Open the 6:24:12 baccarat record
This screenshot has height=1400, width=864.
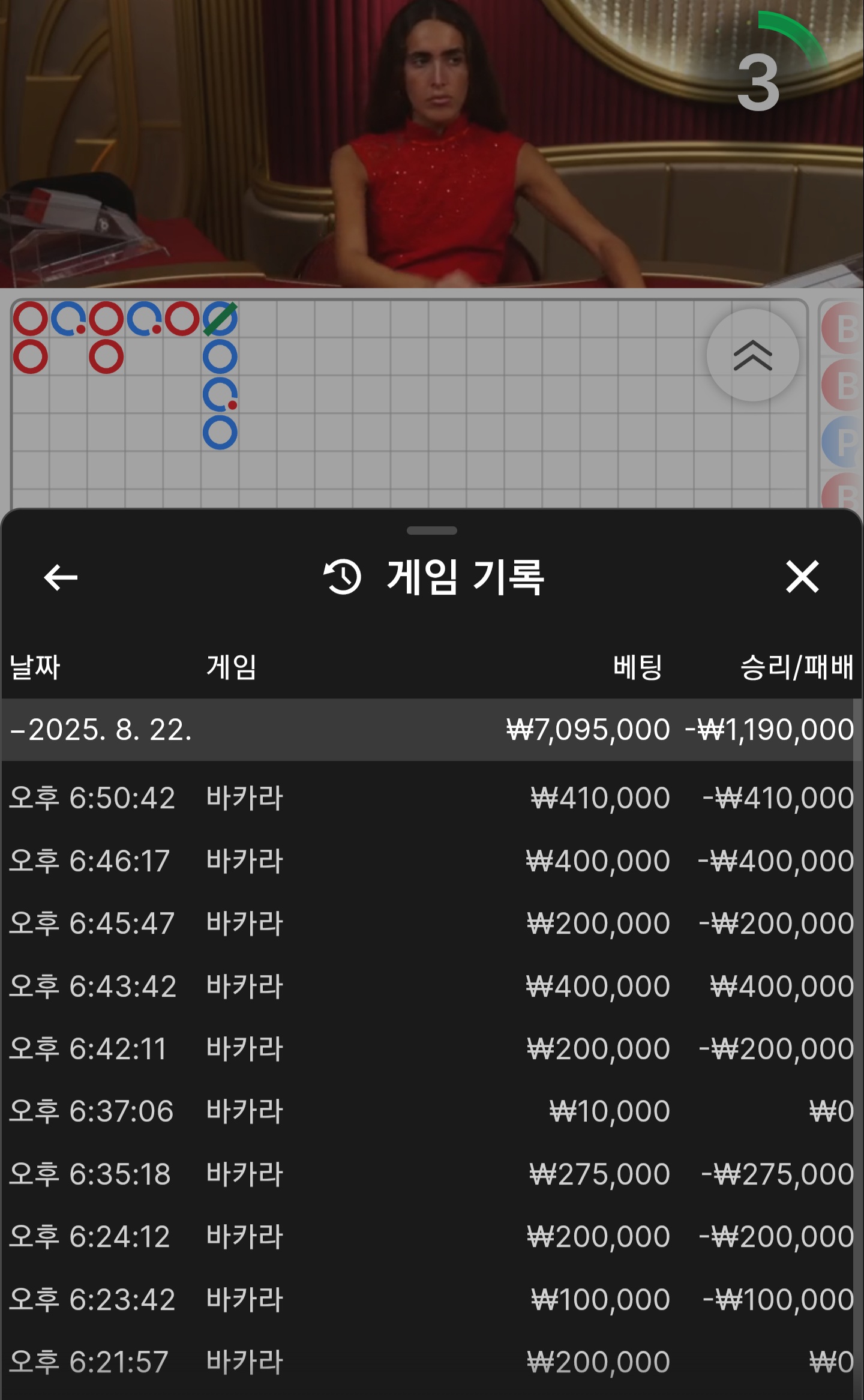pos(431,1236)
